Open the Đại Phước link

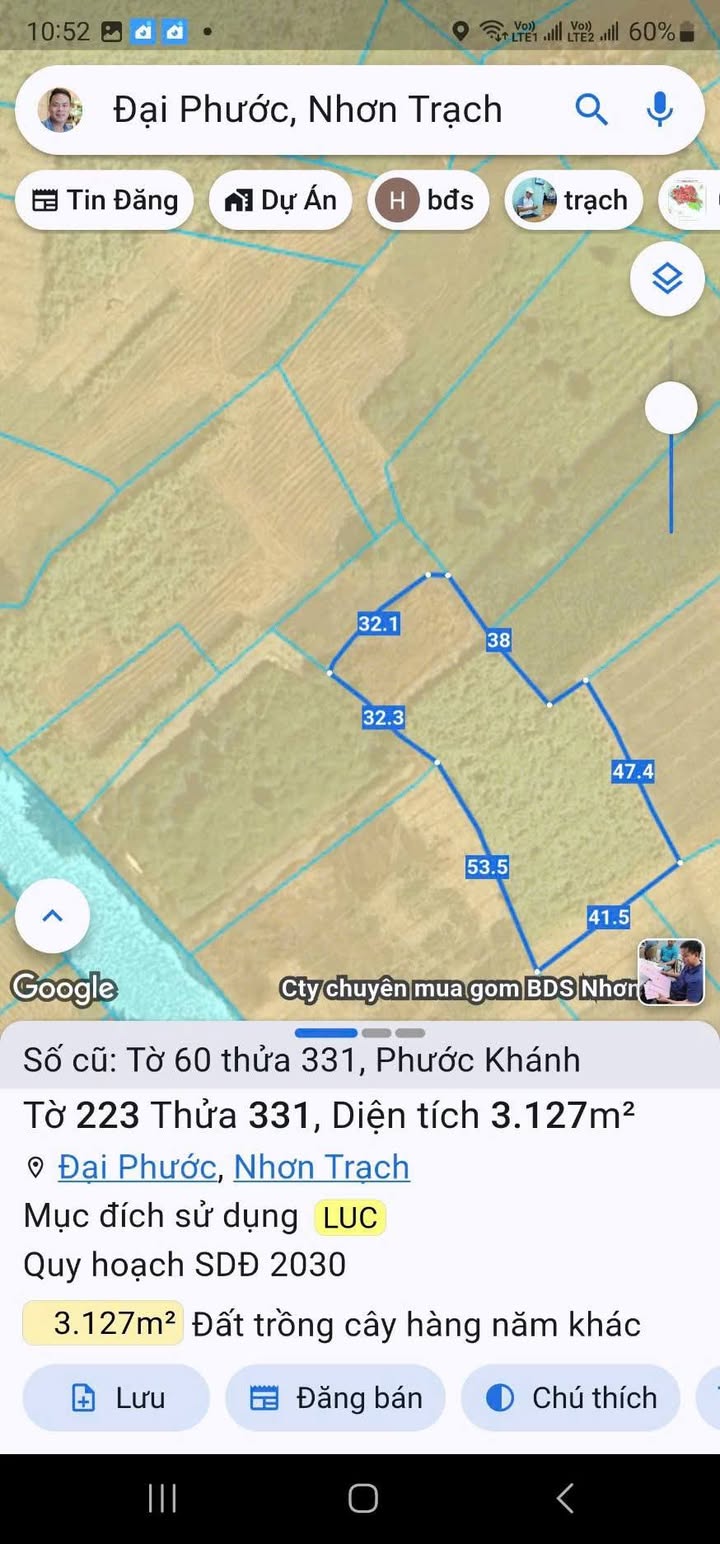pyautogui.click(x=137, y=1167)
